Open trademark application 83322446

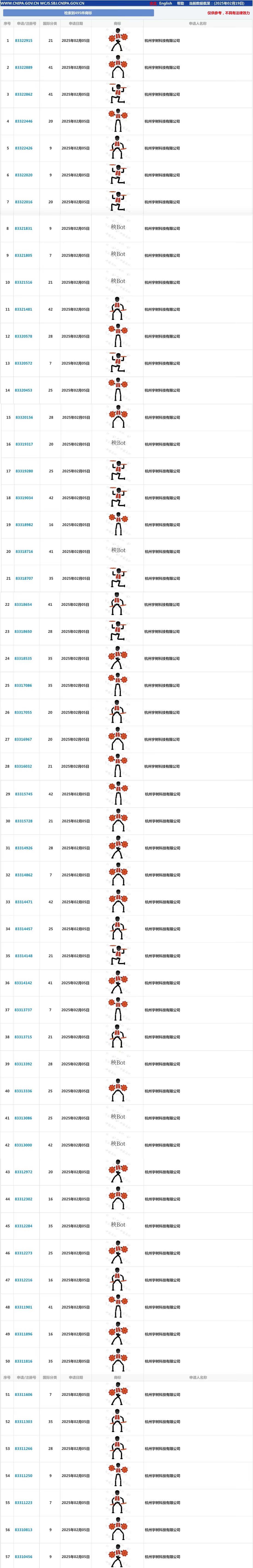[24, 121]
